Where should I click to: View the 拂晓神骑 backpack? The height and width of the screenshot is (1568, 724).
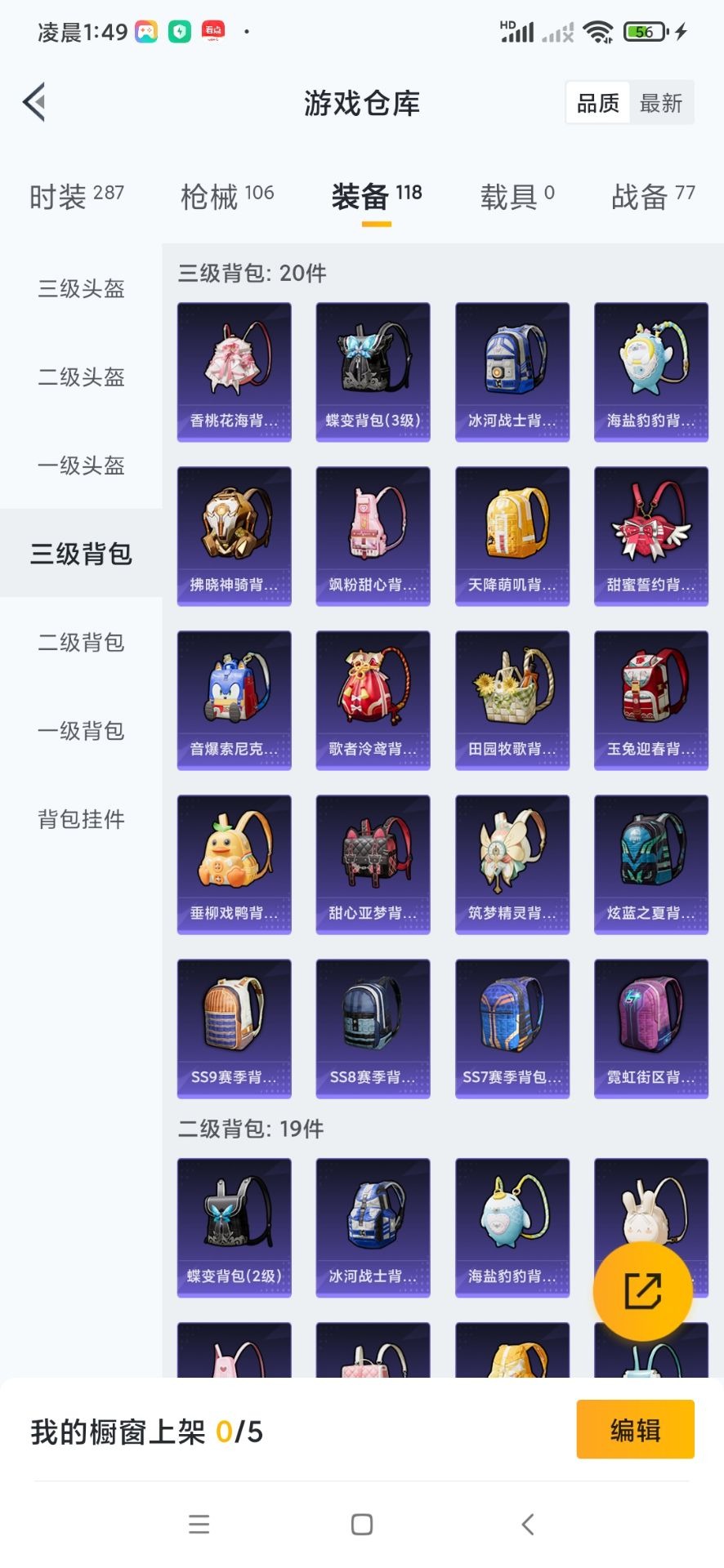234,536
